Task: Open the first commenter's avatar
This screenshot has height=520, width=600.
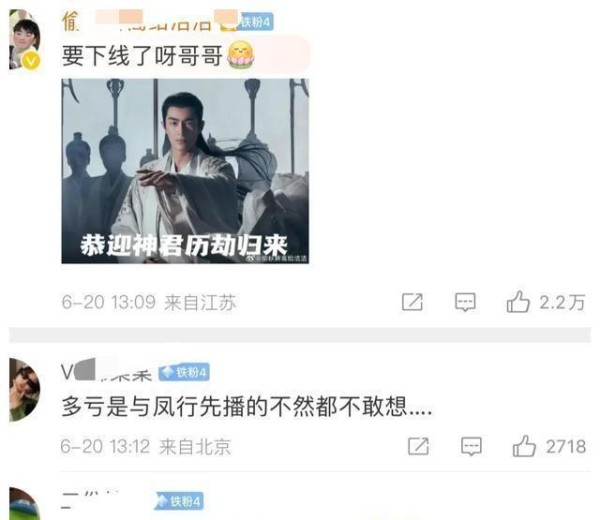Action: point(24,42)
